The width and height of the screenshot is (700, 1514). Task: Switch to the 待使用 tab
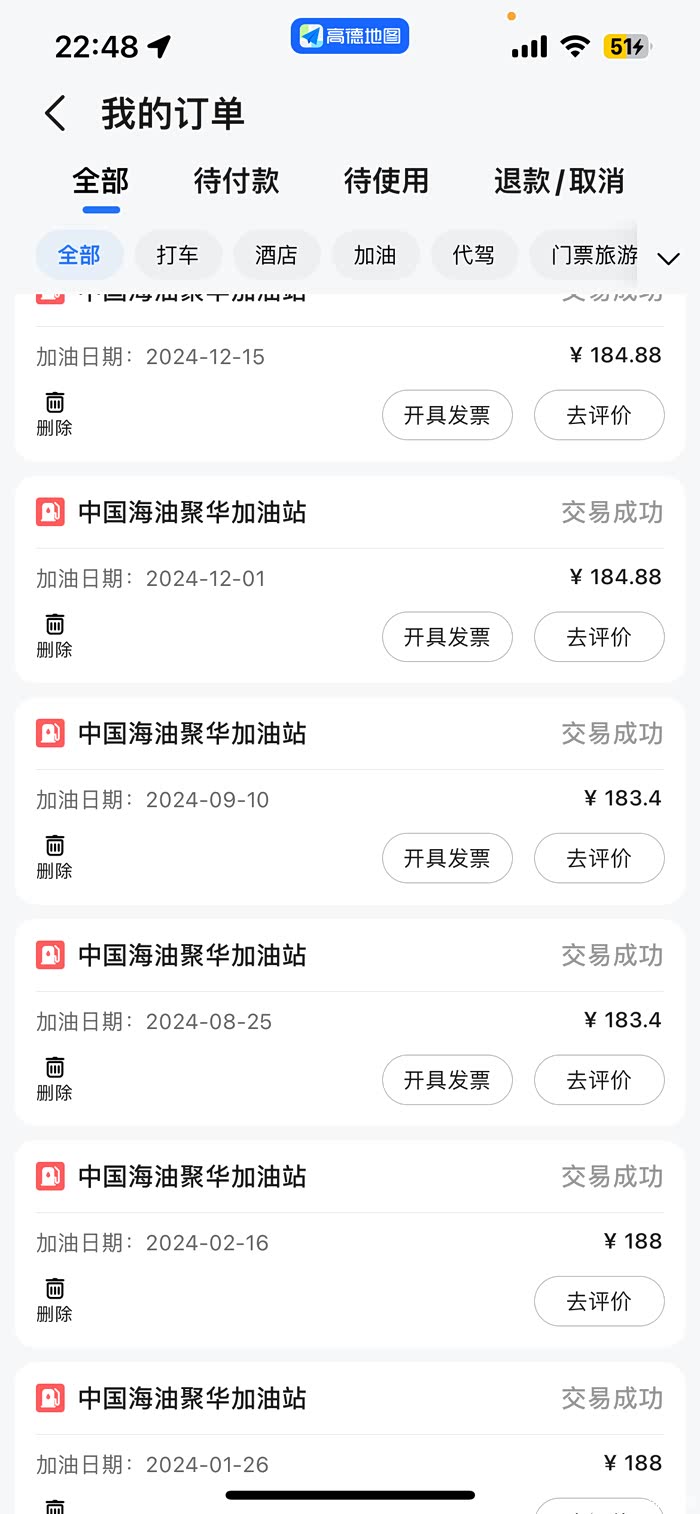coord(386,181)
